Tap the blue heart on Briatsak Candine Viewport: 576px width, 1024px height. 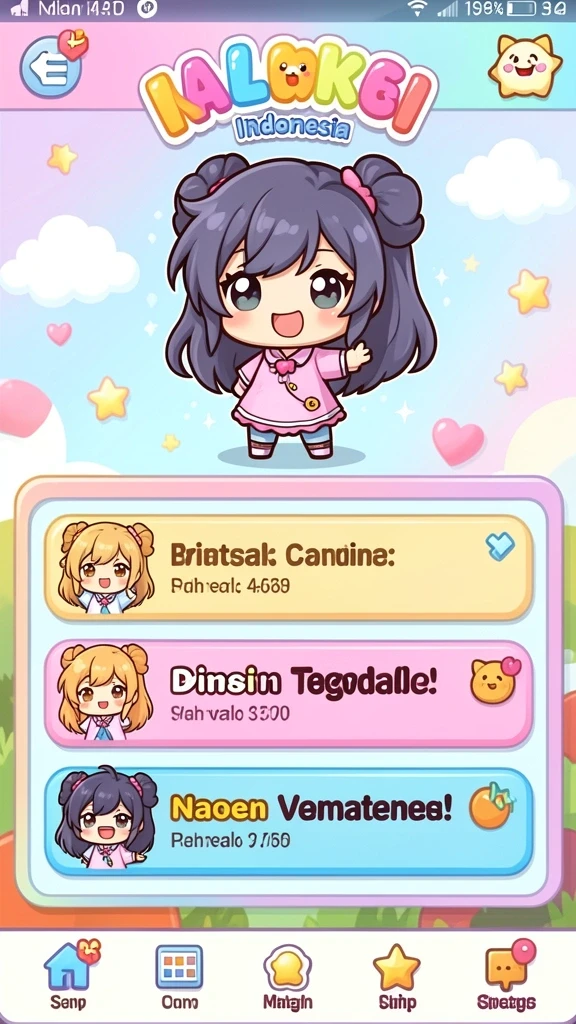(x=501, y=546)
